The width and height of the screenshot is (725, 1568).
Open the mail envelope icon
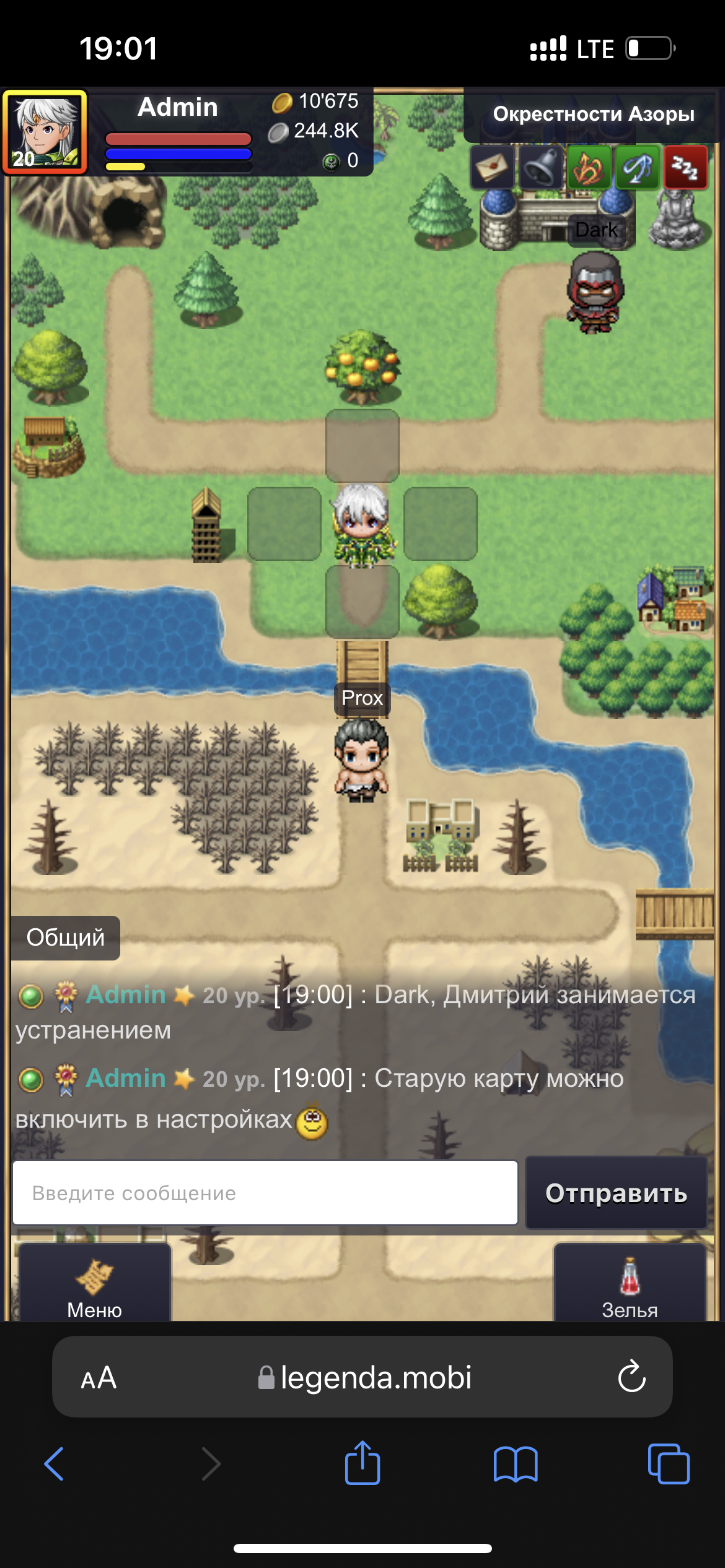click(x=493, y=167)
